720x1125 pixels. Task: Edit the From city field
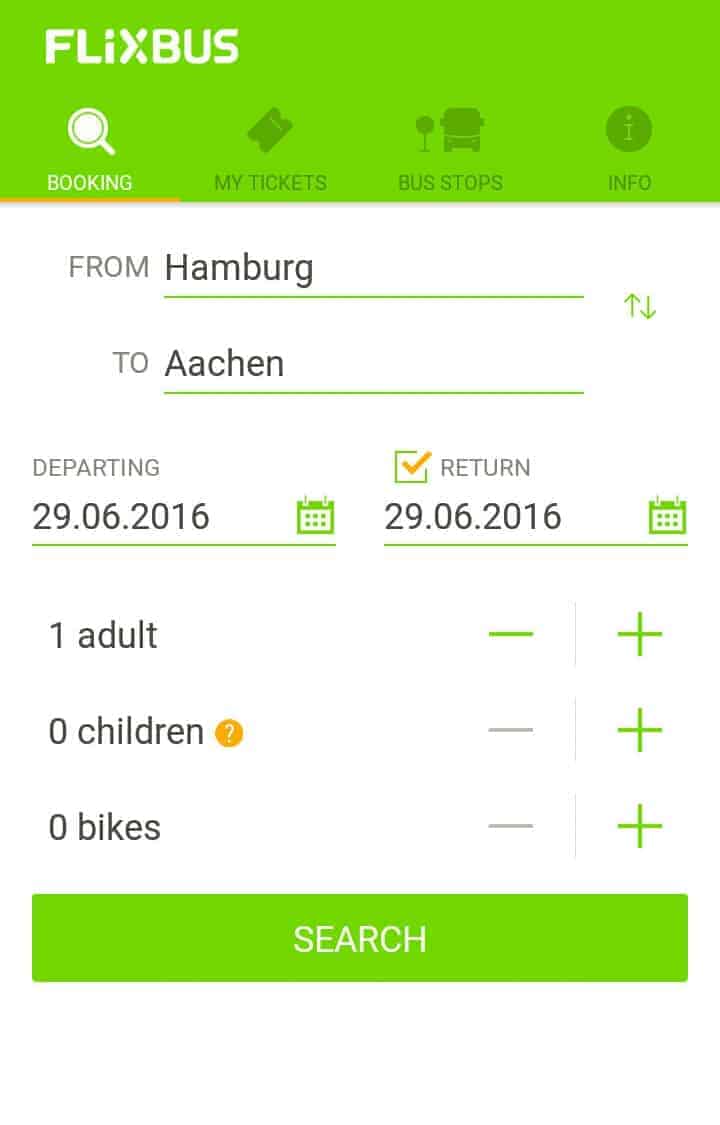click(372, 268)
